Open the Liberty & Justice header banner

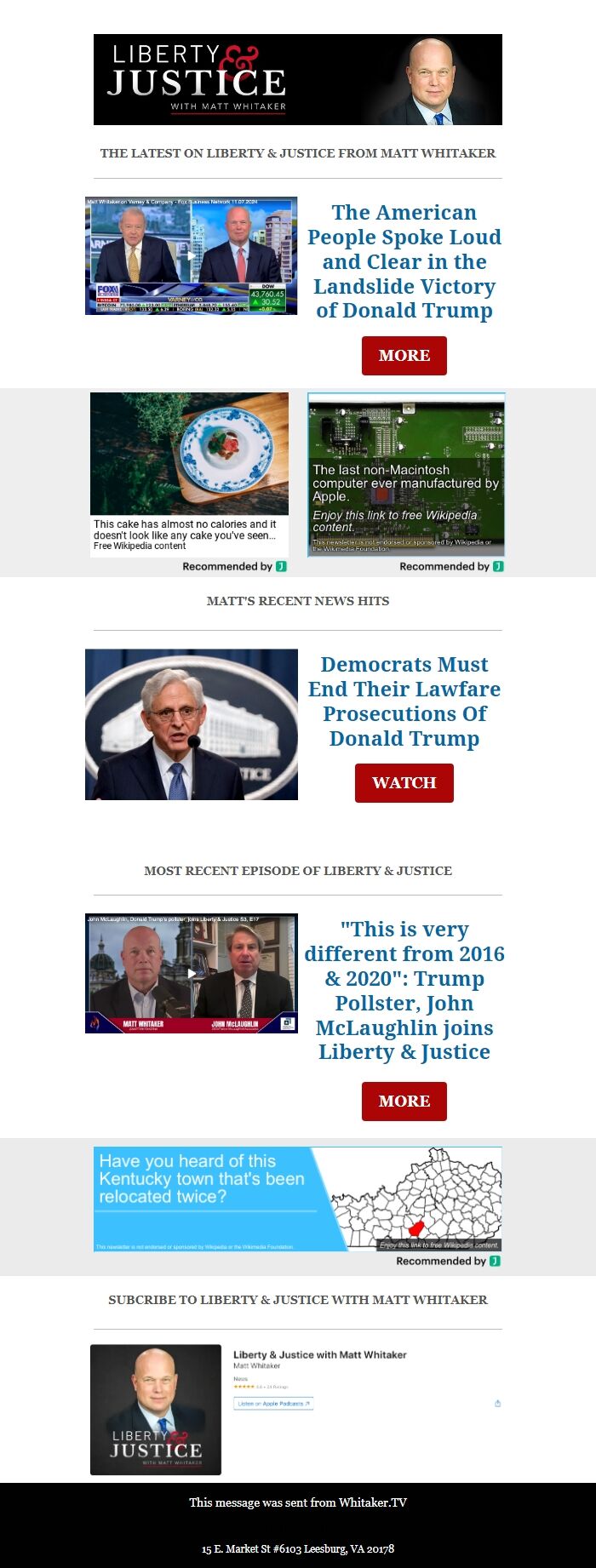297,79
